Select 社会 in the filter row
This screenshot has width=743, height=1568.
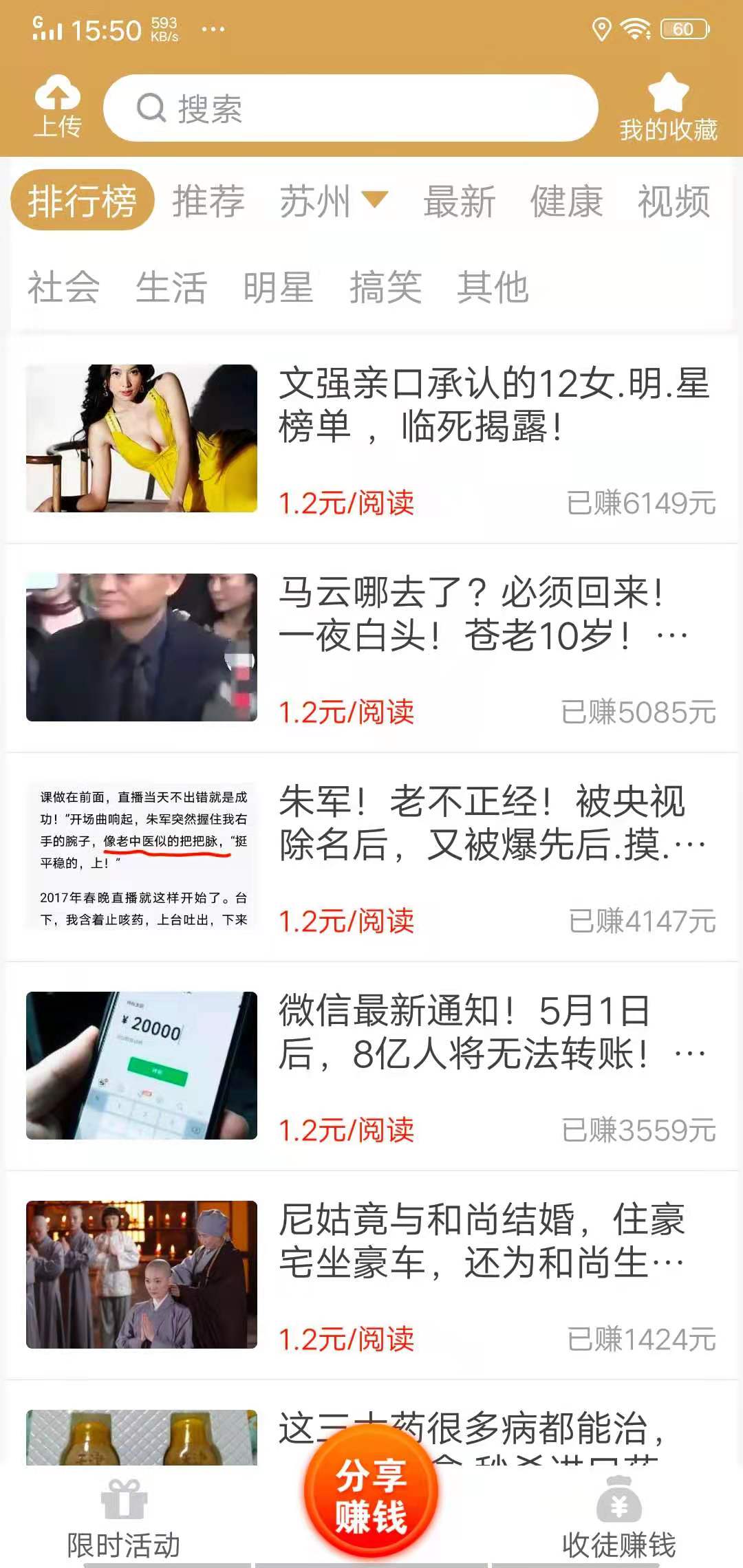pos(63,287)
